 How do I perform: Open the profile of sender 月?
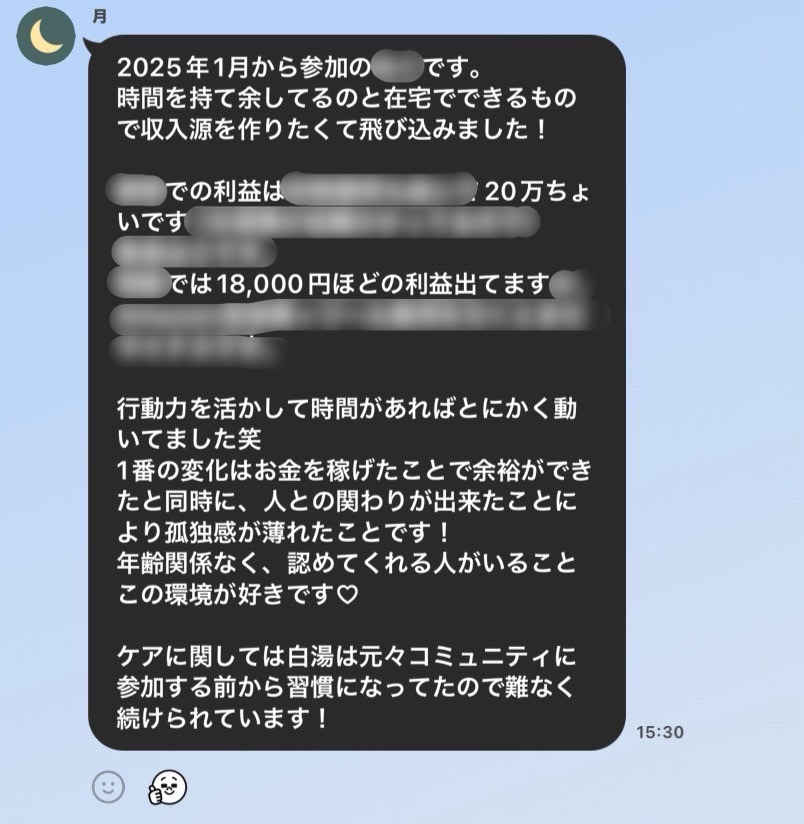[x=47, y=36]
